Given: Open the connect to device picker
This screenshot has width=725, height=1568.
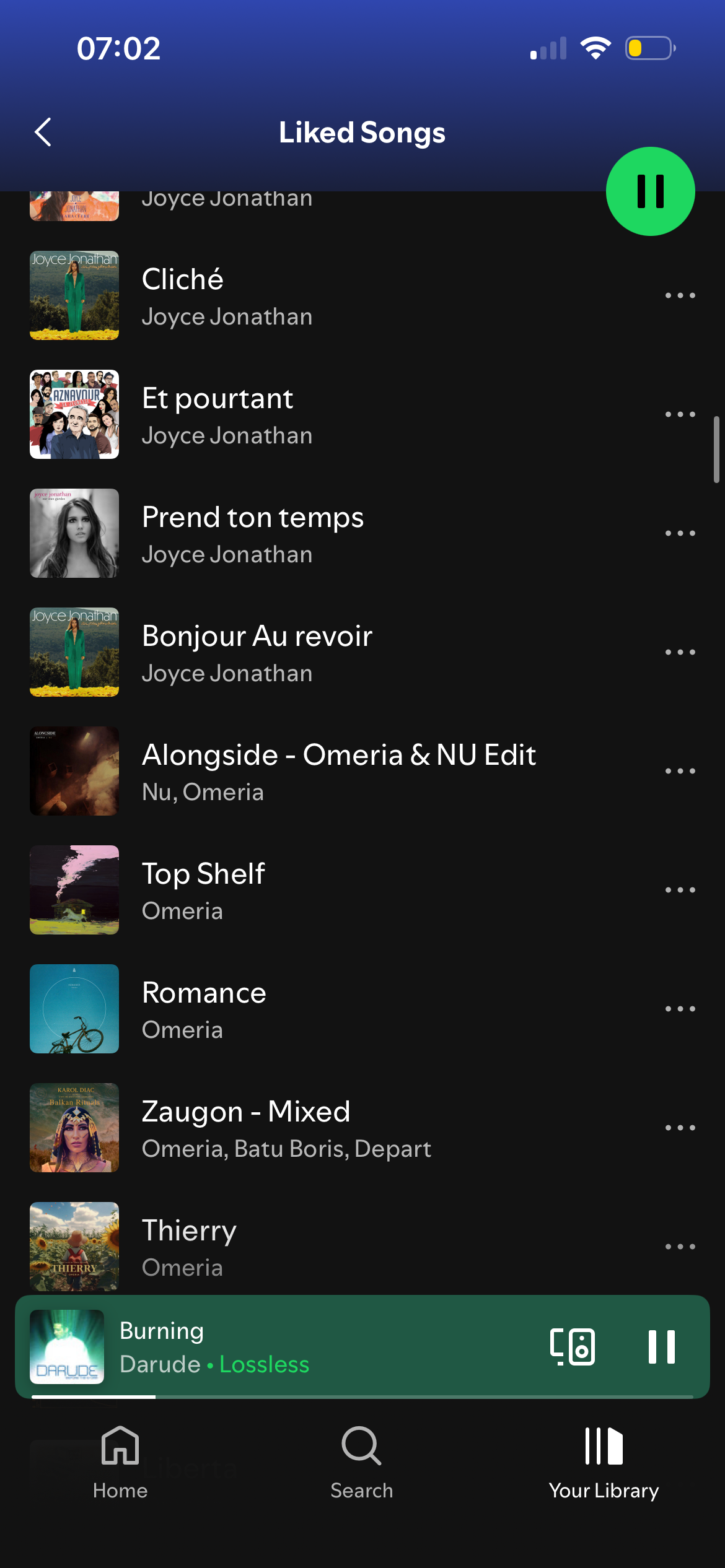Looking at the screenshot, I should click(573, 1347).
